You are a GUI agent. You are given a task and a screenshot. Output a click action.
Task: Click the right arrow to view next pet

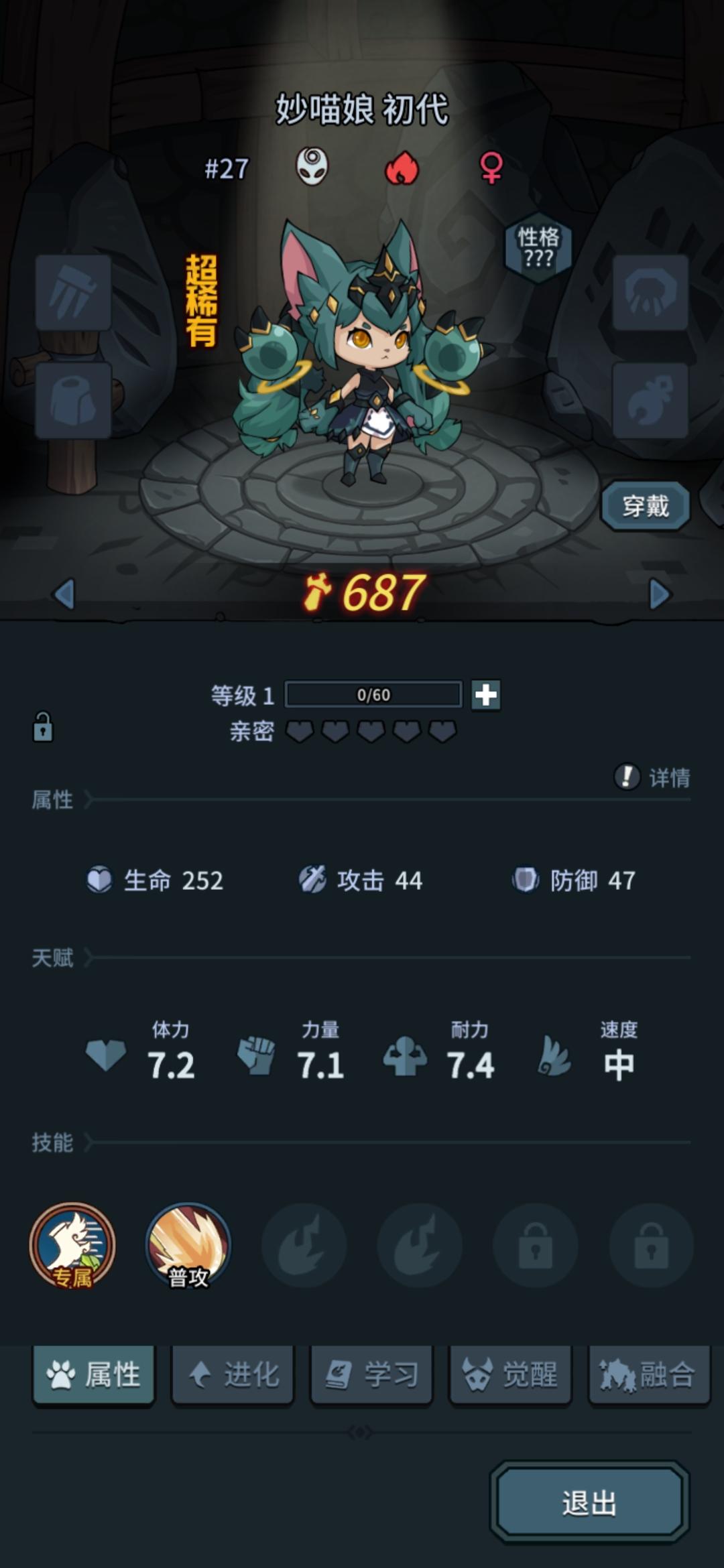point(659,594)
